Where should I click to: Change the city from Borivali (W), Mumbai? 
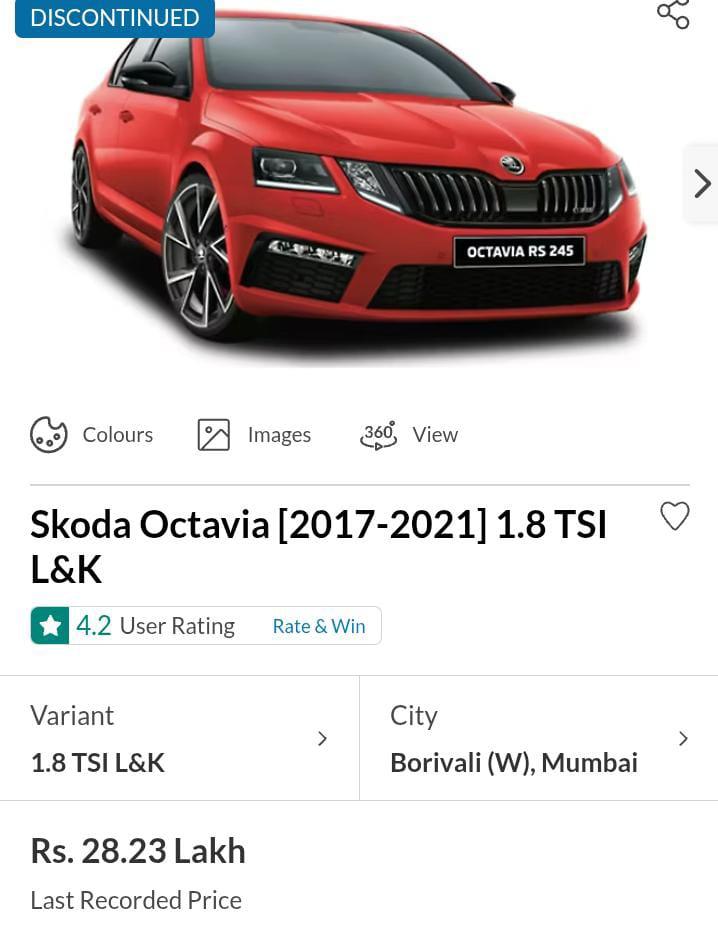coord(539,739)
